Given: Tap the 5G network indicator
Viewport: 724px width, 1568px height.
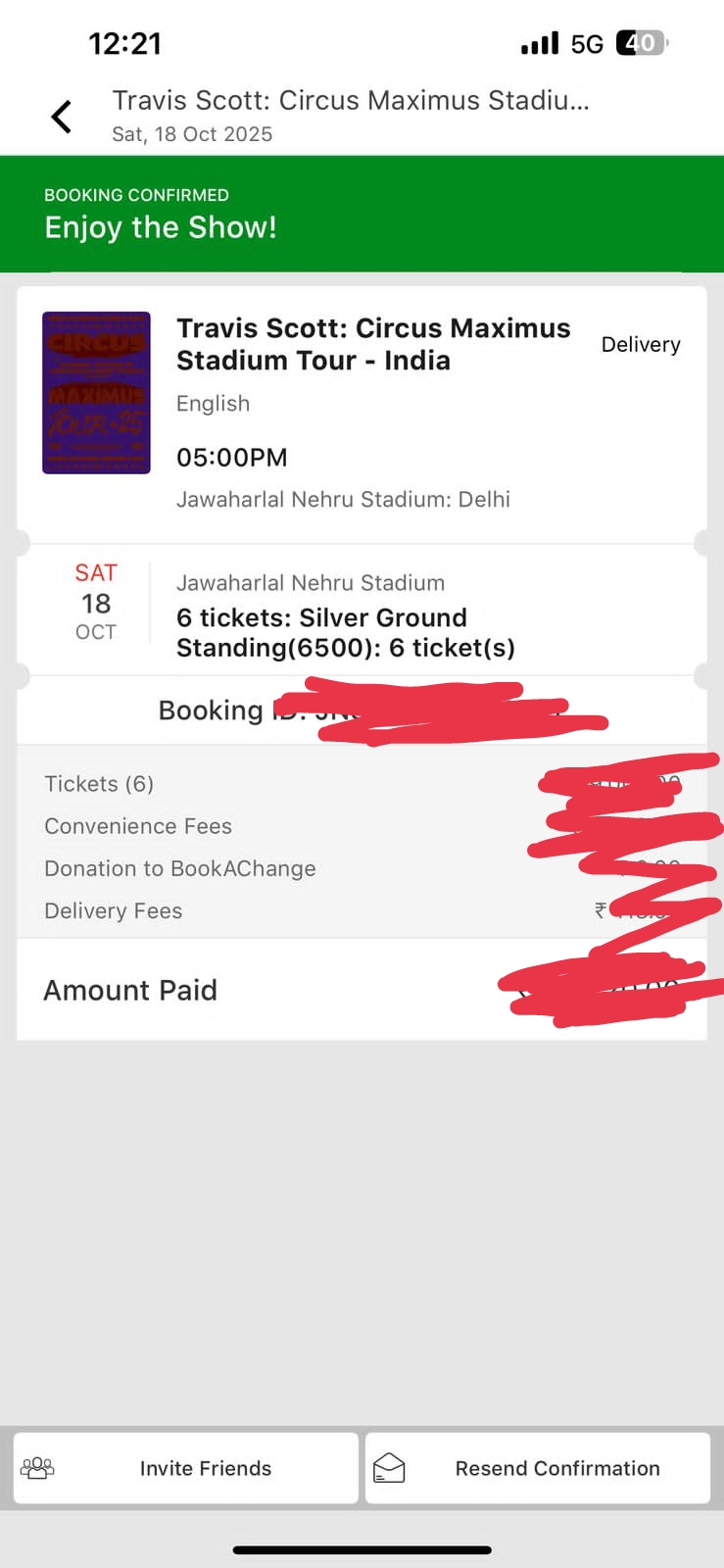Looking at the screenshot, I should point(585,43).
